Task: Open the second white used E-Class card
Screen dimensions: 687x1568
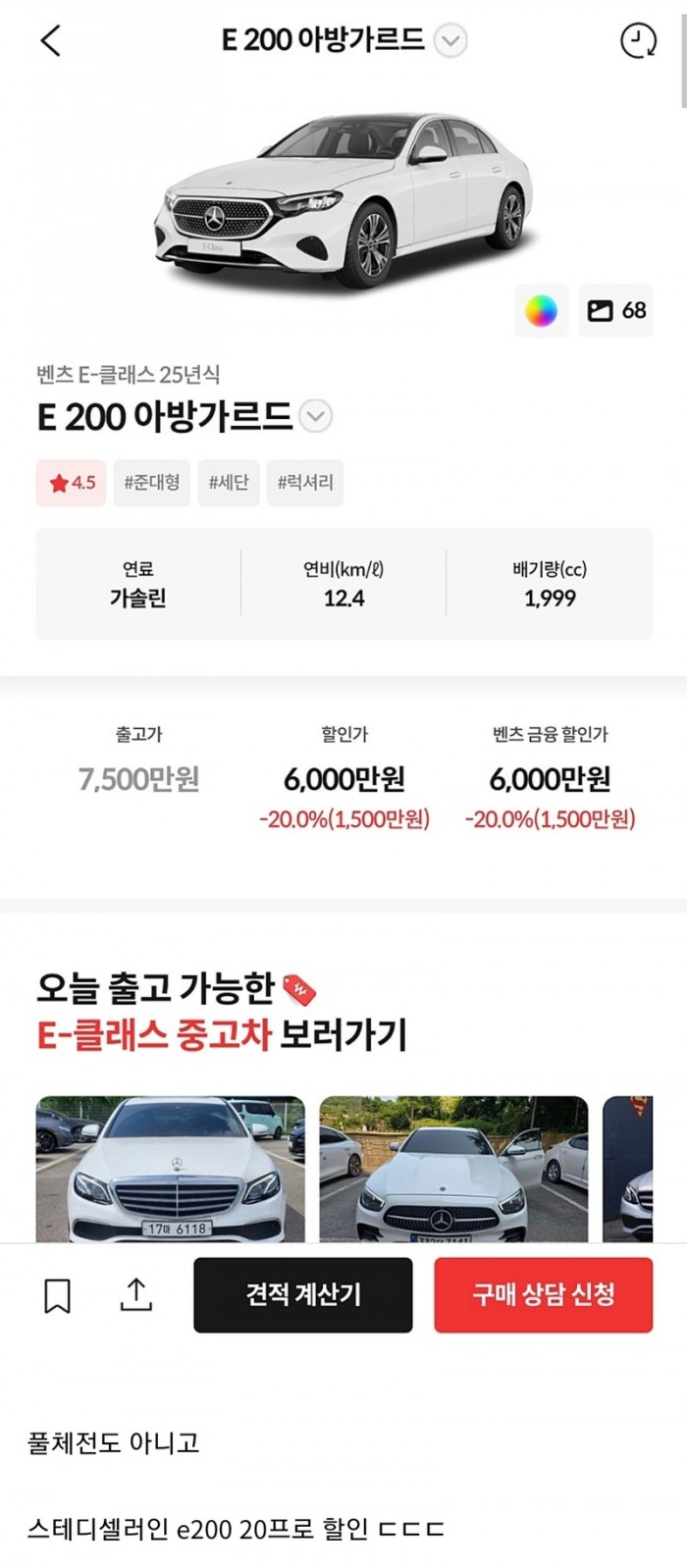Action: click(453, 1170)
